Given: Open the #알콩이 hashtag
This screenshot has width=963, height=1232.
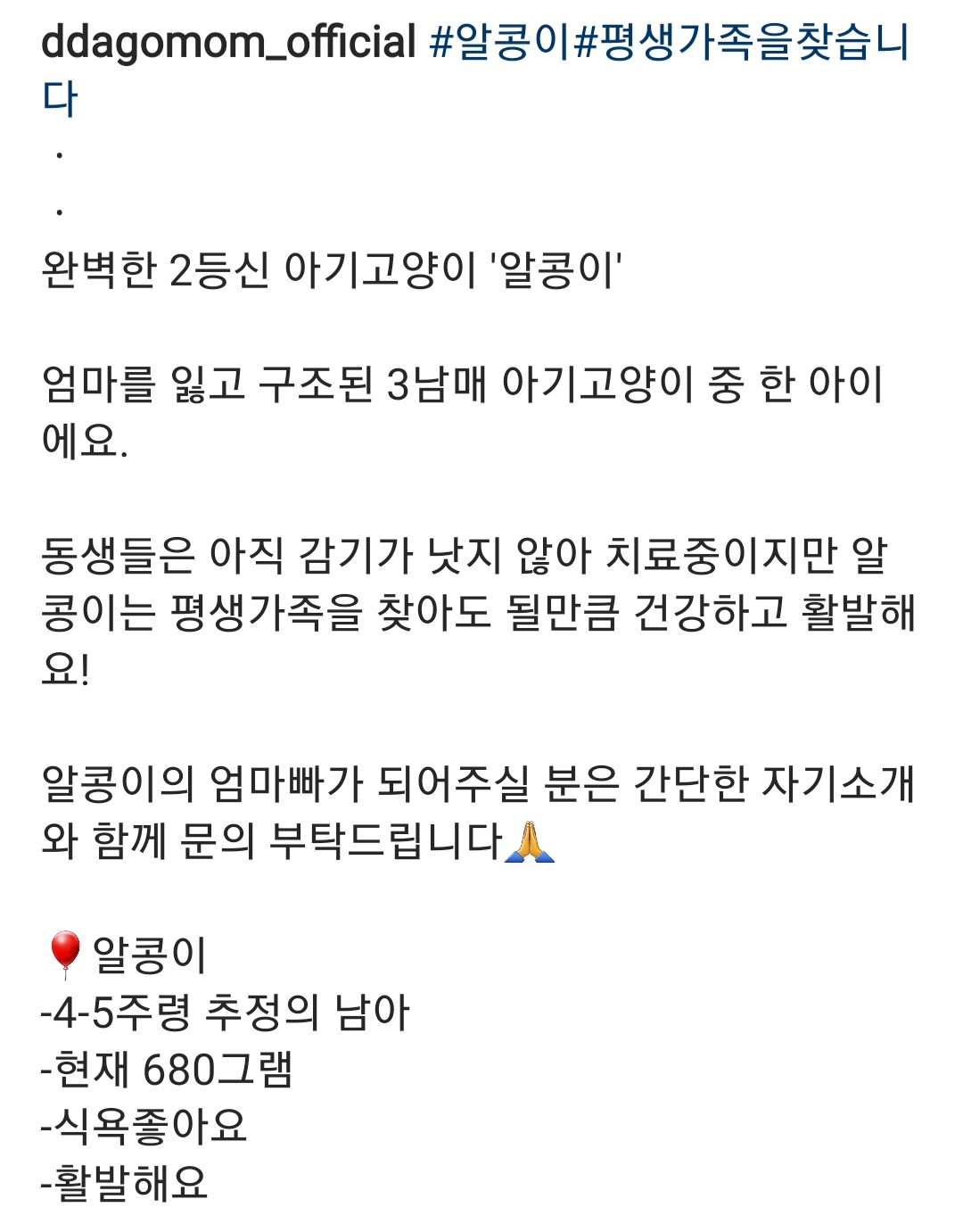Looking at the screenshot, I should [499, 42].
